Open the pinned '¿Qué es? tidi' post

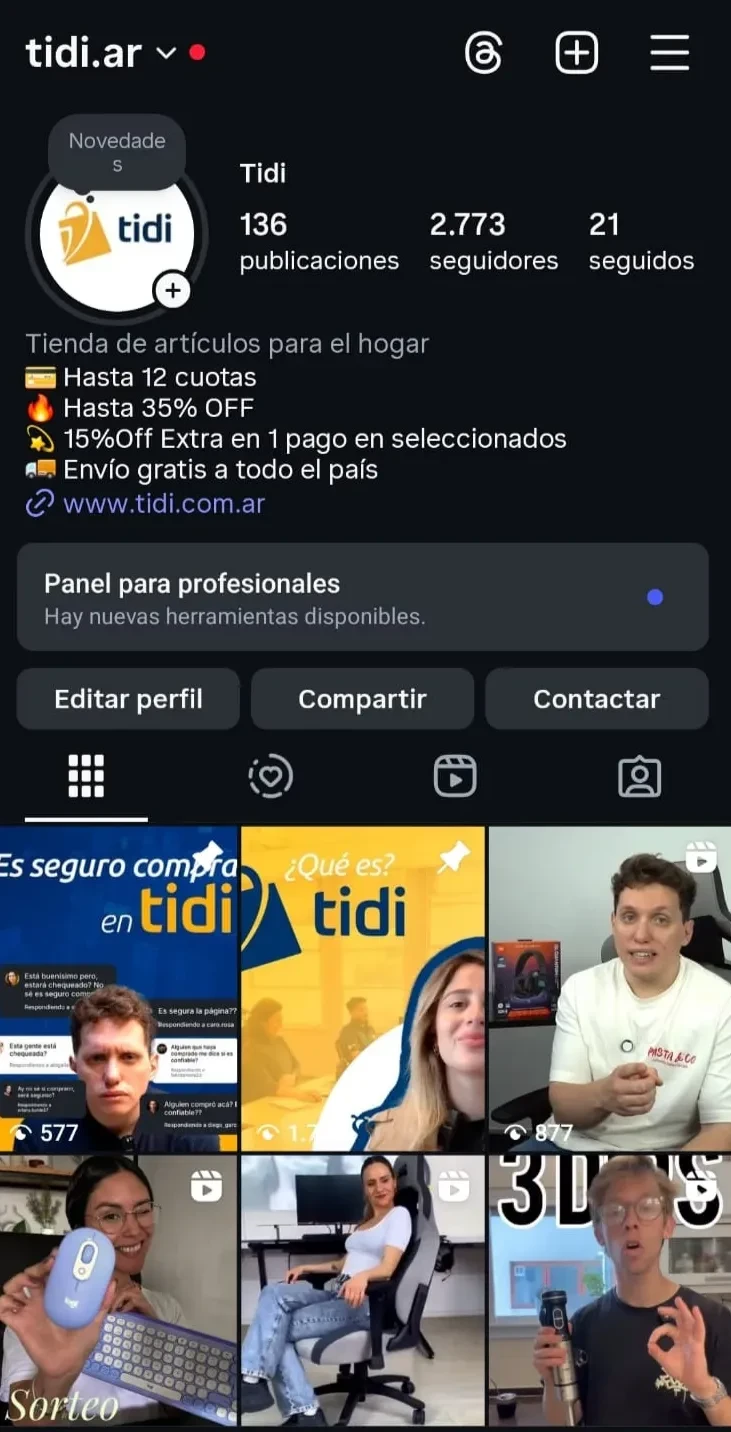[x=362, y=988]
